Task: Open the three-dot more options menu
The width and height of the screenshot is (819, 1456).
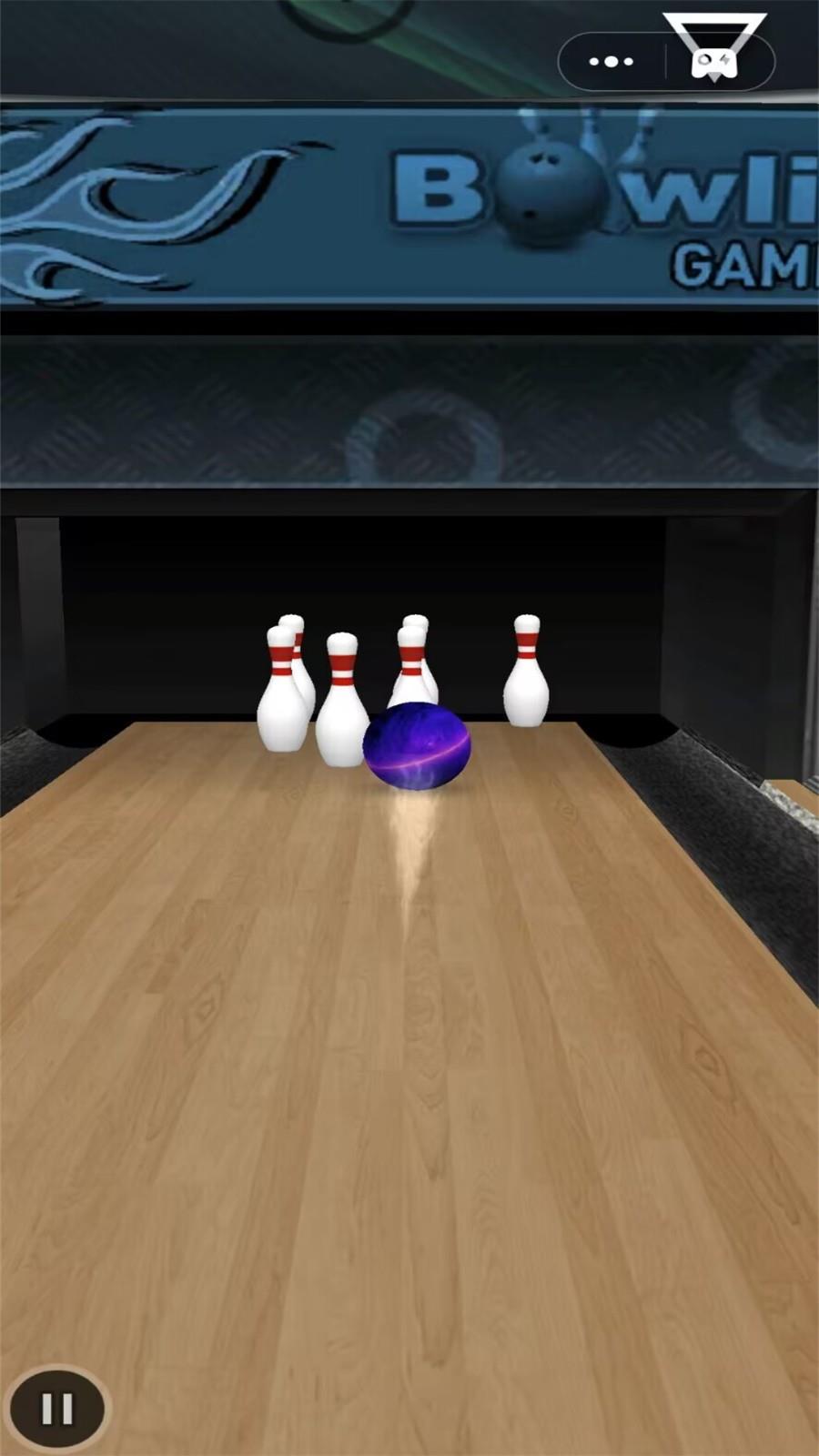Action: pos(612,62)
